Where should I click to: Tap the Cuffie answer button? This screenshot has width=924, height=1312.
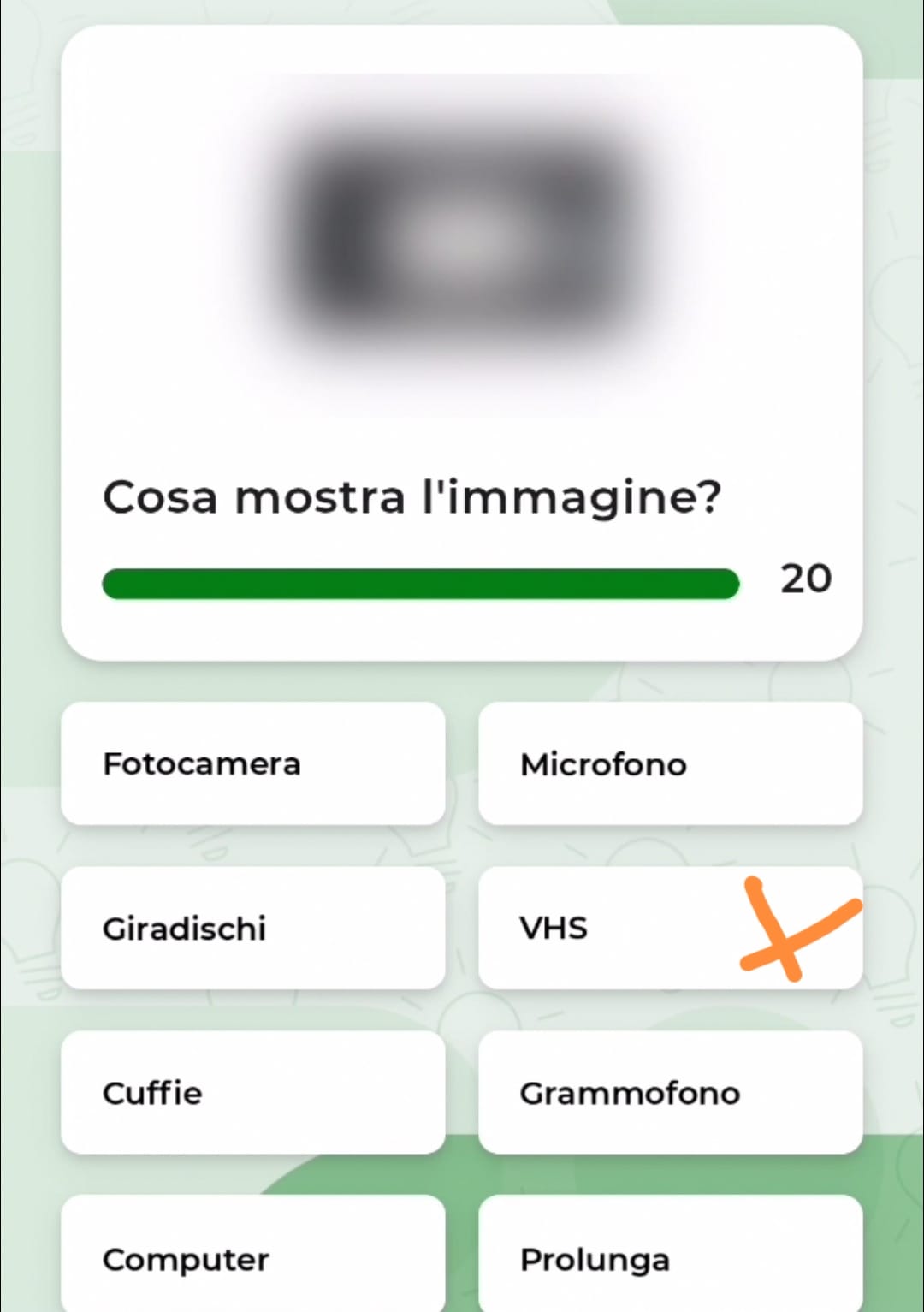(253, 1092)
